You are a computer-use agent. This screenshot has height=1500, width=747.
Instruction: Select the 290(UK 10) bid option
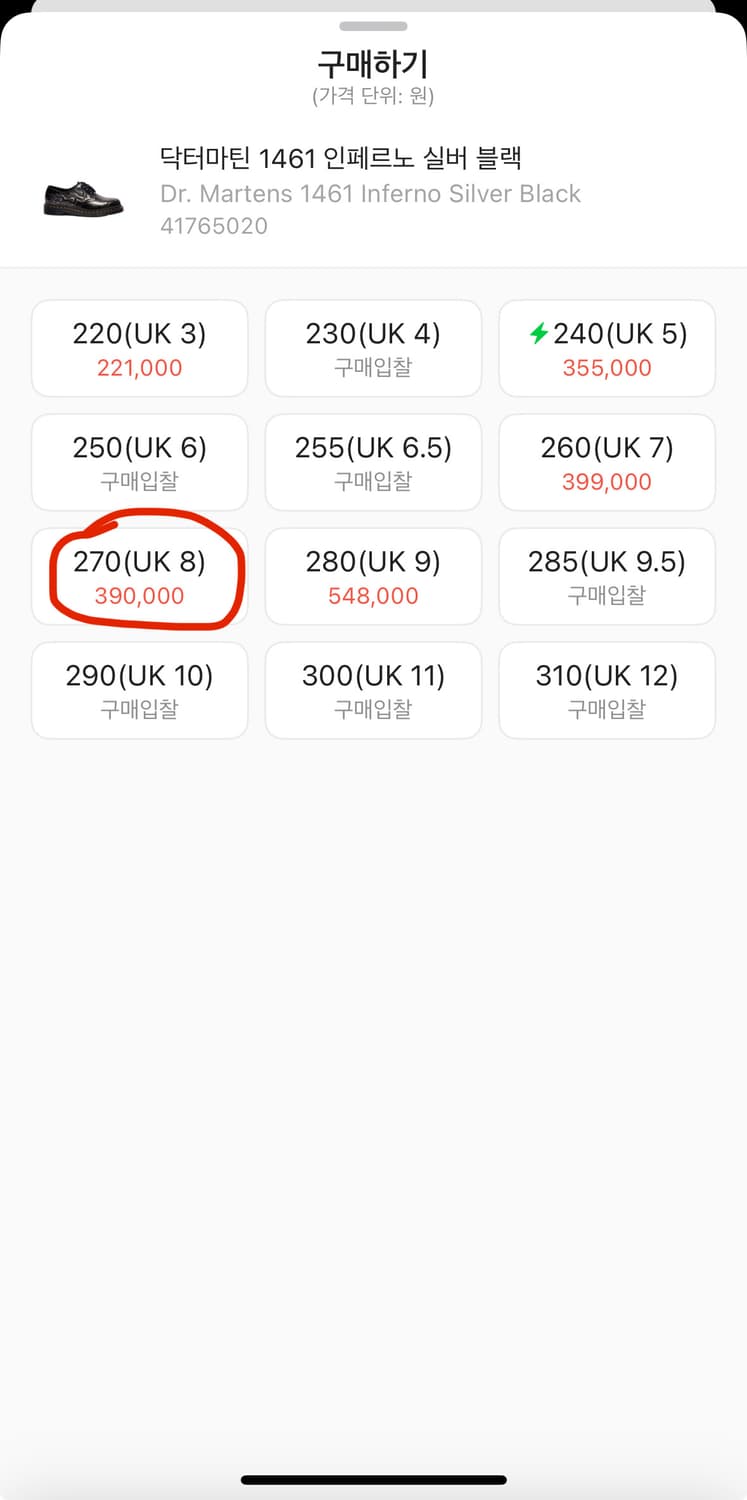click(139, 690)
